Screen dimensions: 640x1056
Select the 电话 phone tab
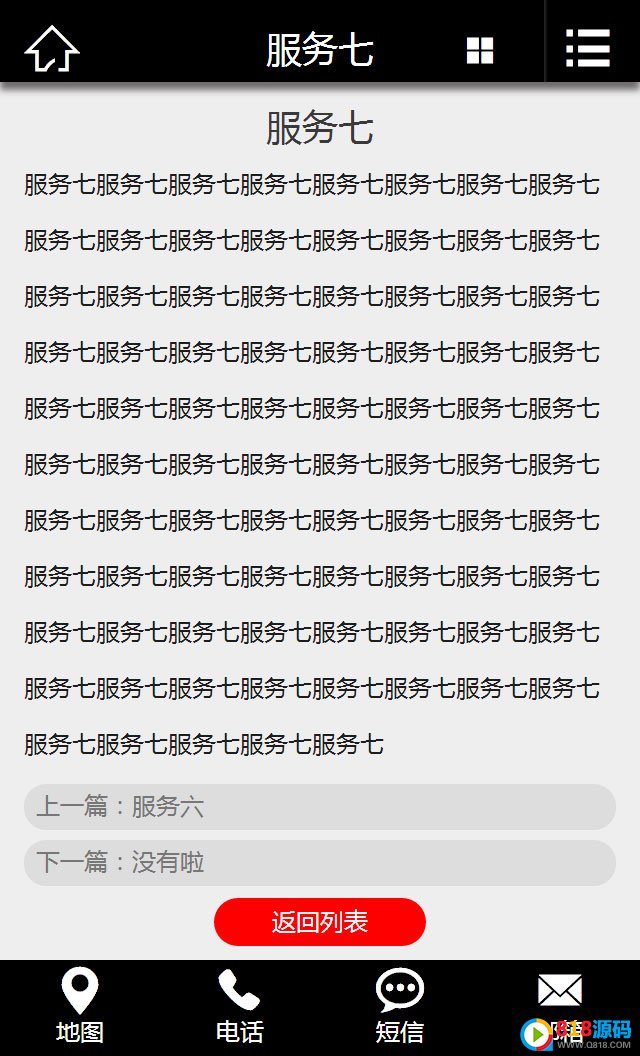[x=239, y=1006]
